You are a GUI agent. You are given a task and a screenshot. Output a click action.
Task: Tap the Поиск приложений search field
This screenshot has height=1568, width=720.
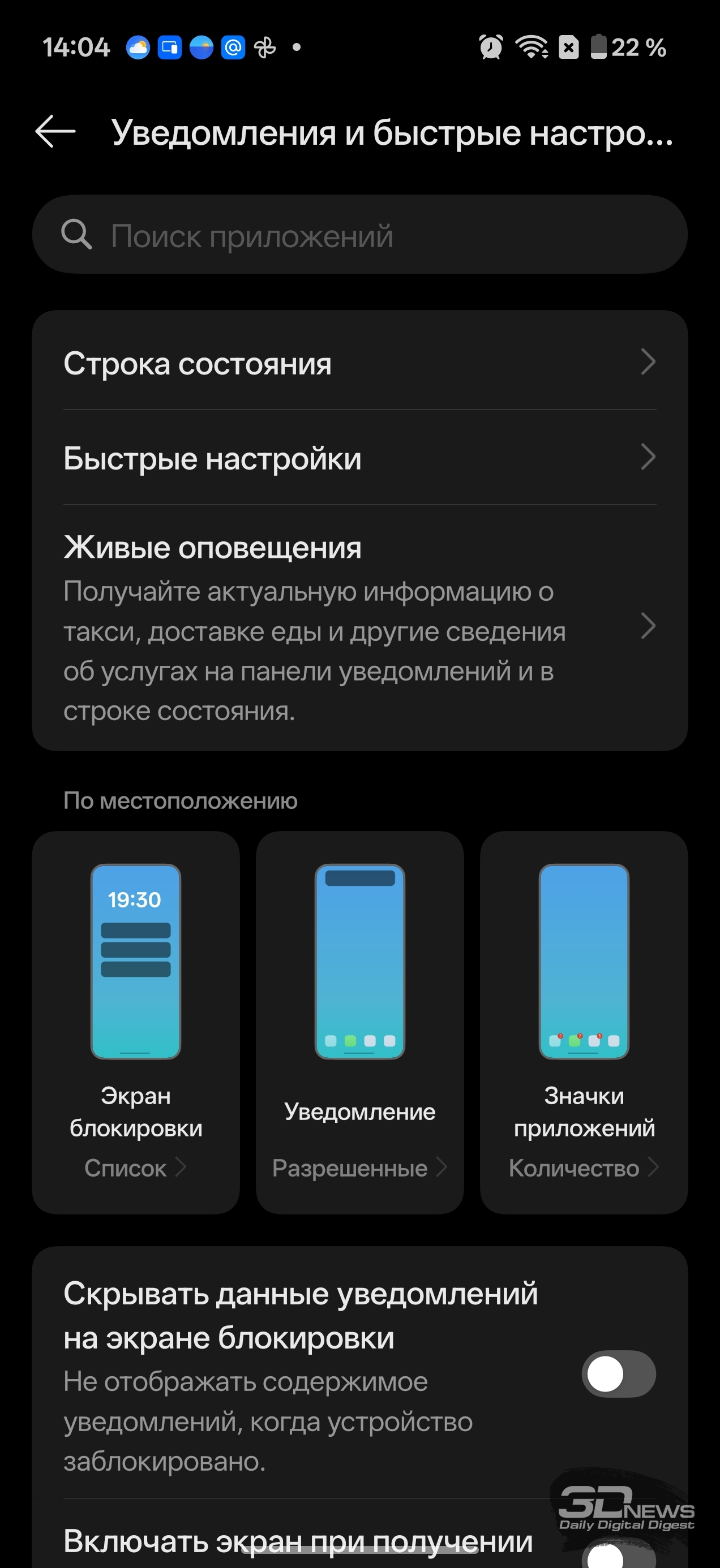tap(359, 235)
